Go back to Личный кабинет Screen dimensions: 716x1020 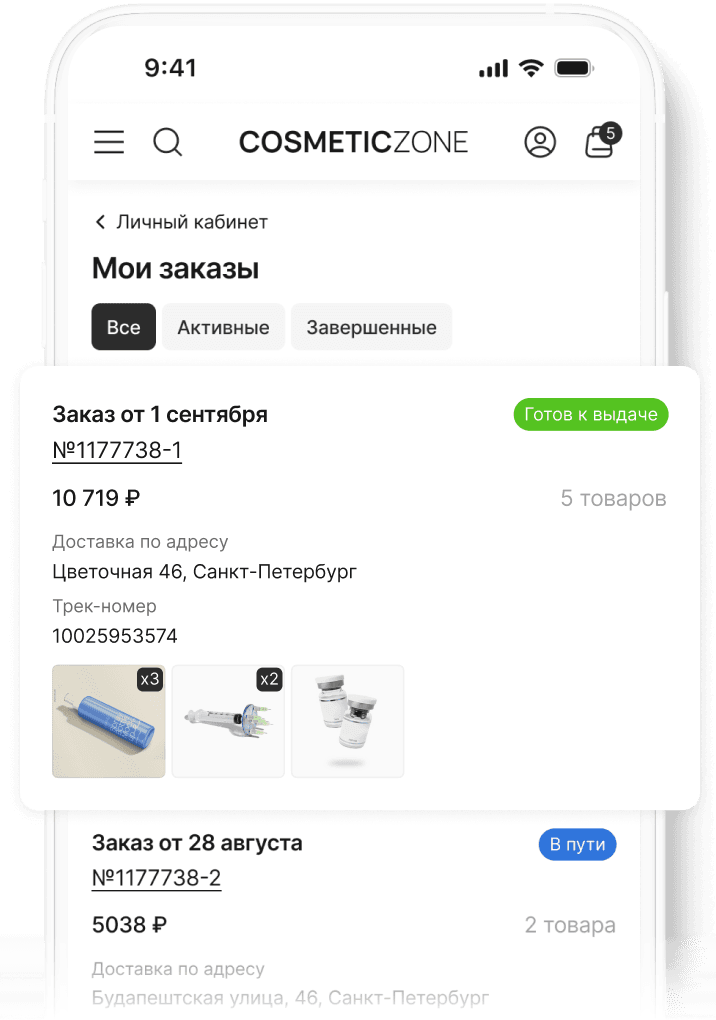pyautogui.click(x=181, y=222)
